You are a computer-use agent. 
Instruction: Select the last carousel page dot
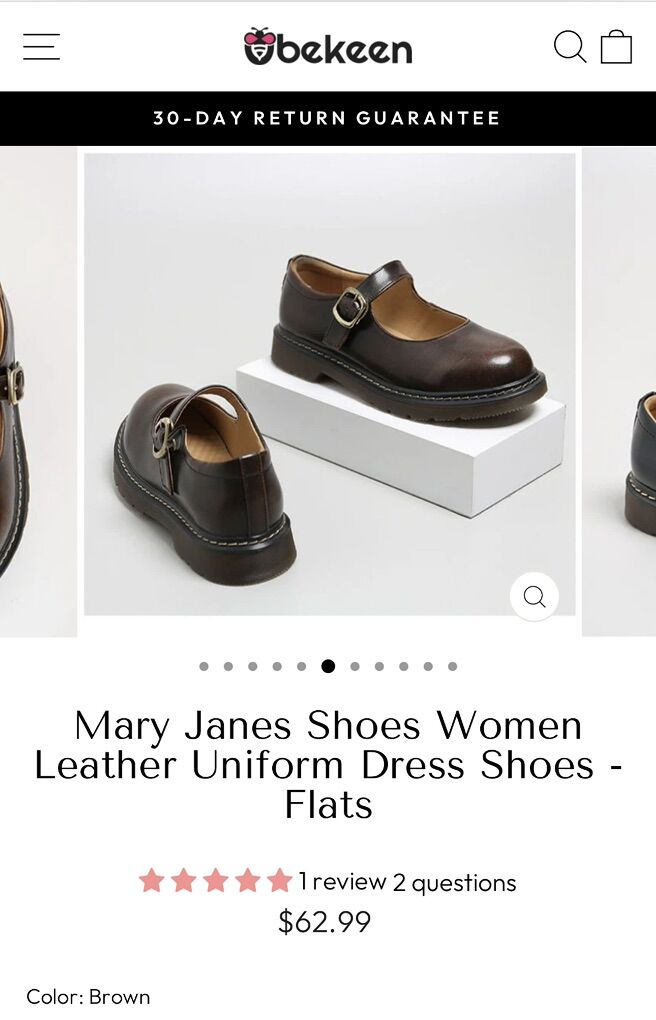point(452,666)
